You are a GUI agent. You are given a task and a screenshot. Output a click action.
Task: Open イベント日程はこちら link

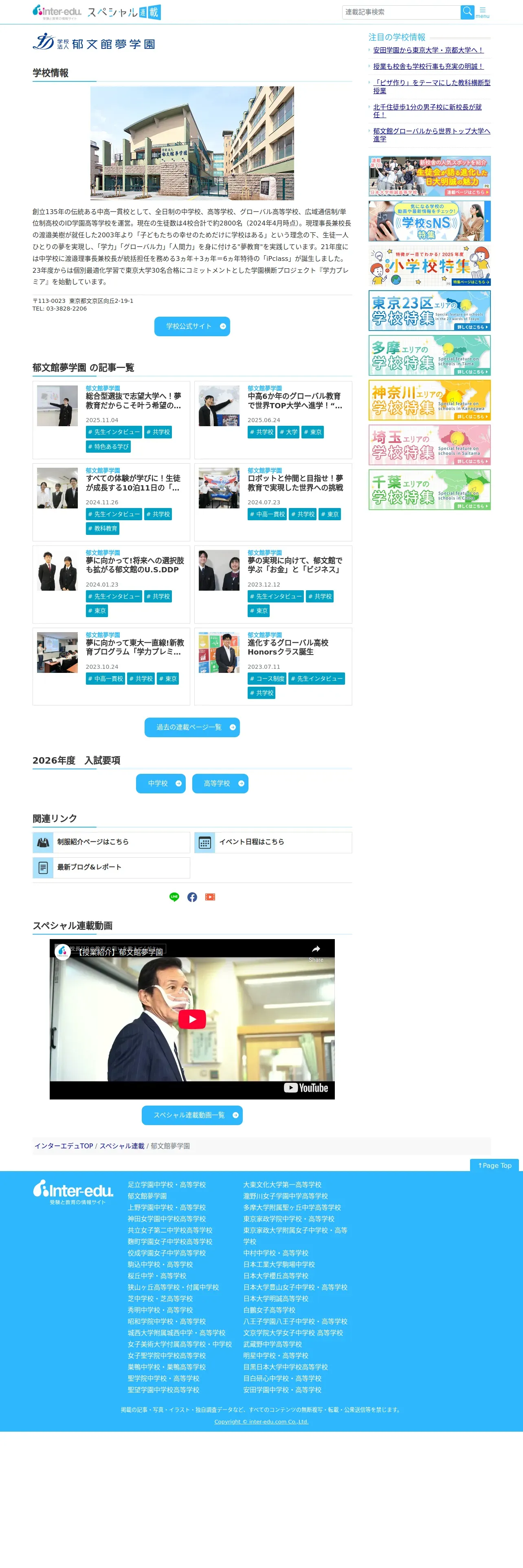(273, 842)
